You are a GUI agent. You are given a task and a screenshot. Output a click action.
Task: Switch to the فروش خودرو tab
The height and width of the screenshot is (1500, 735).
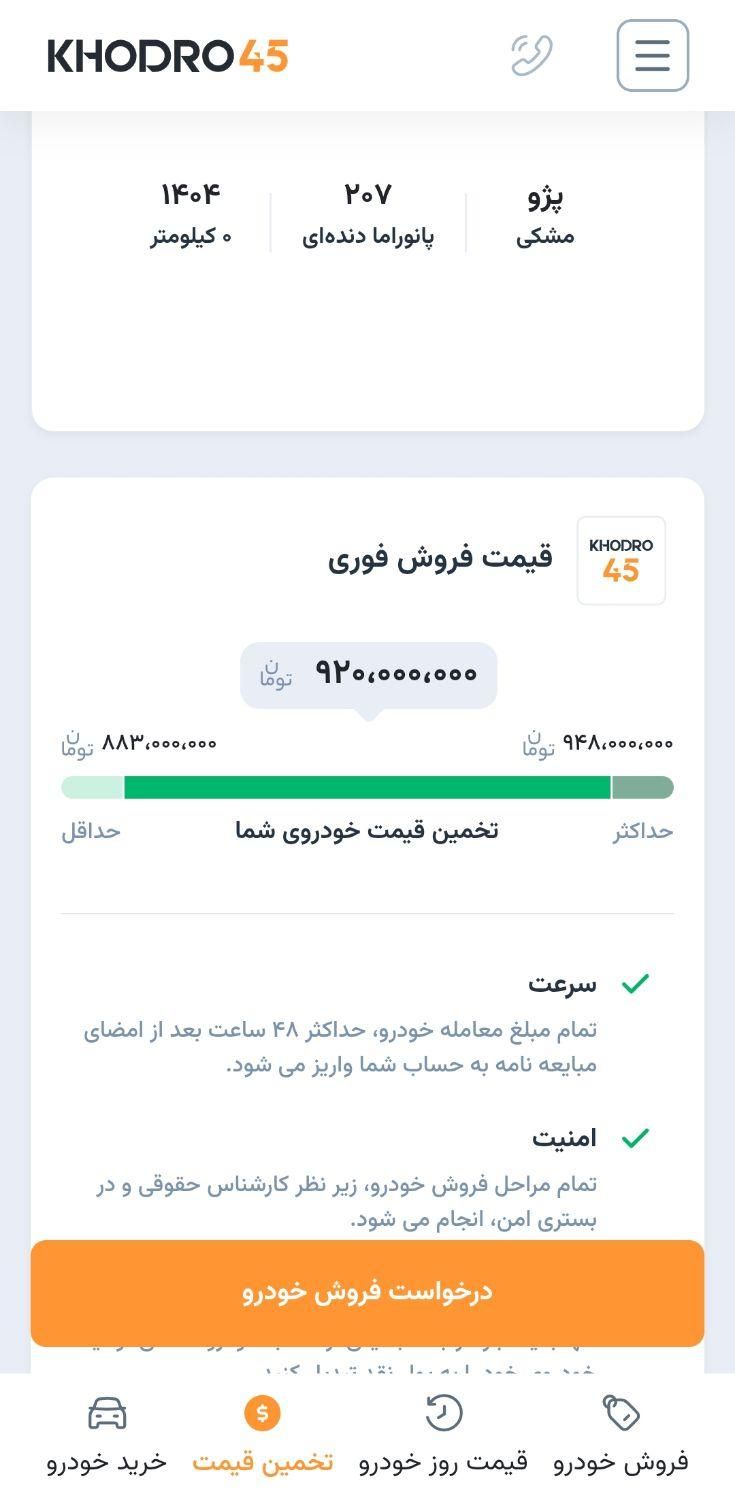(621, 1437)
